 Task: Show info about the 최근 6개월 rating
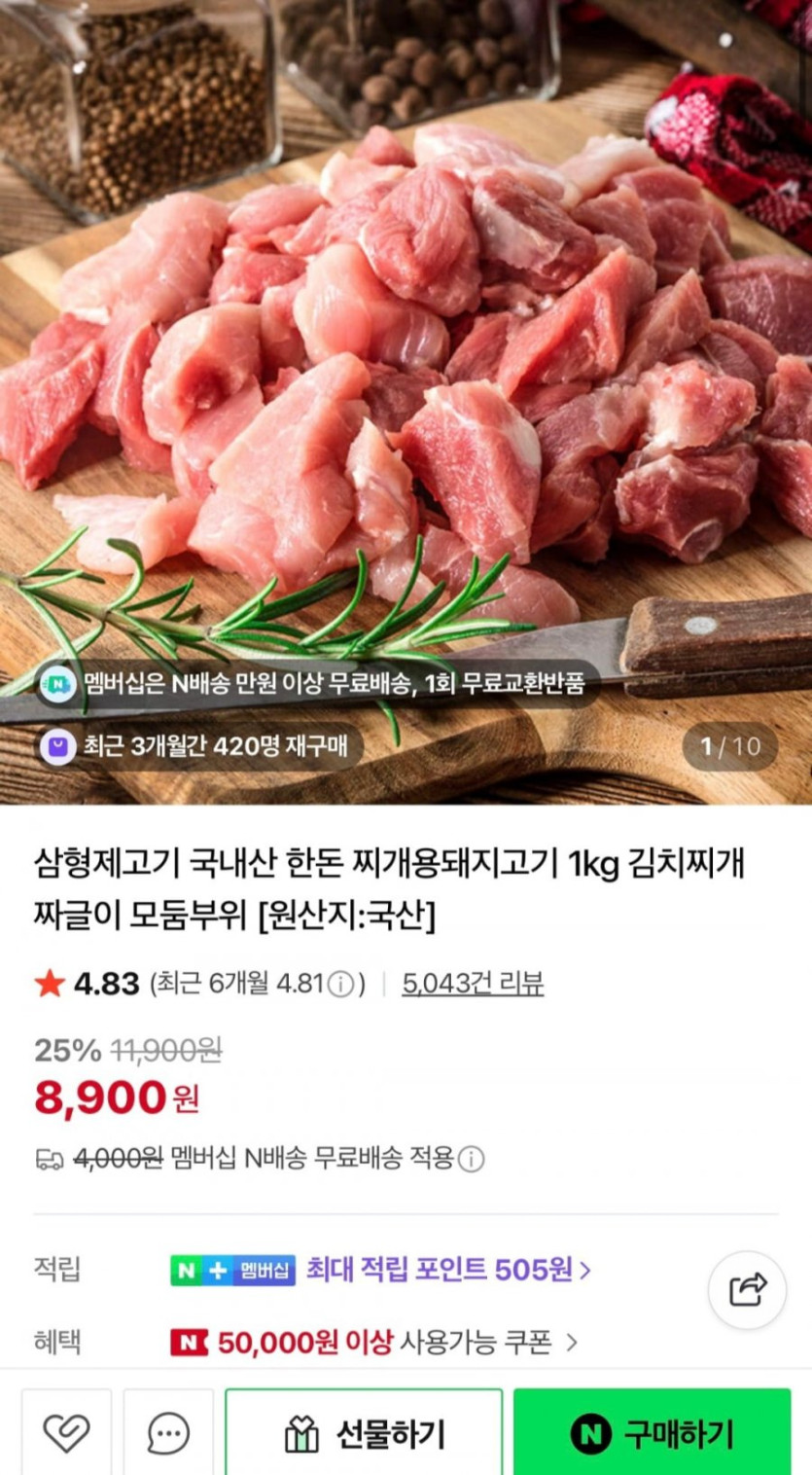(340, 985)
